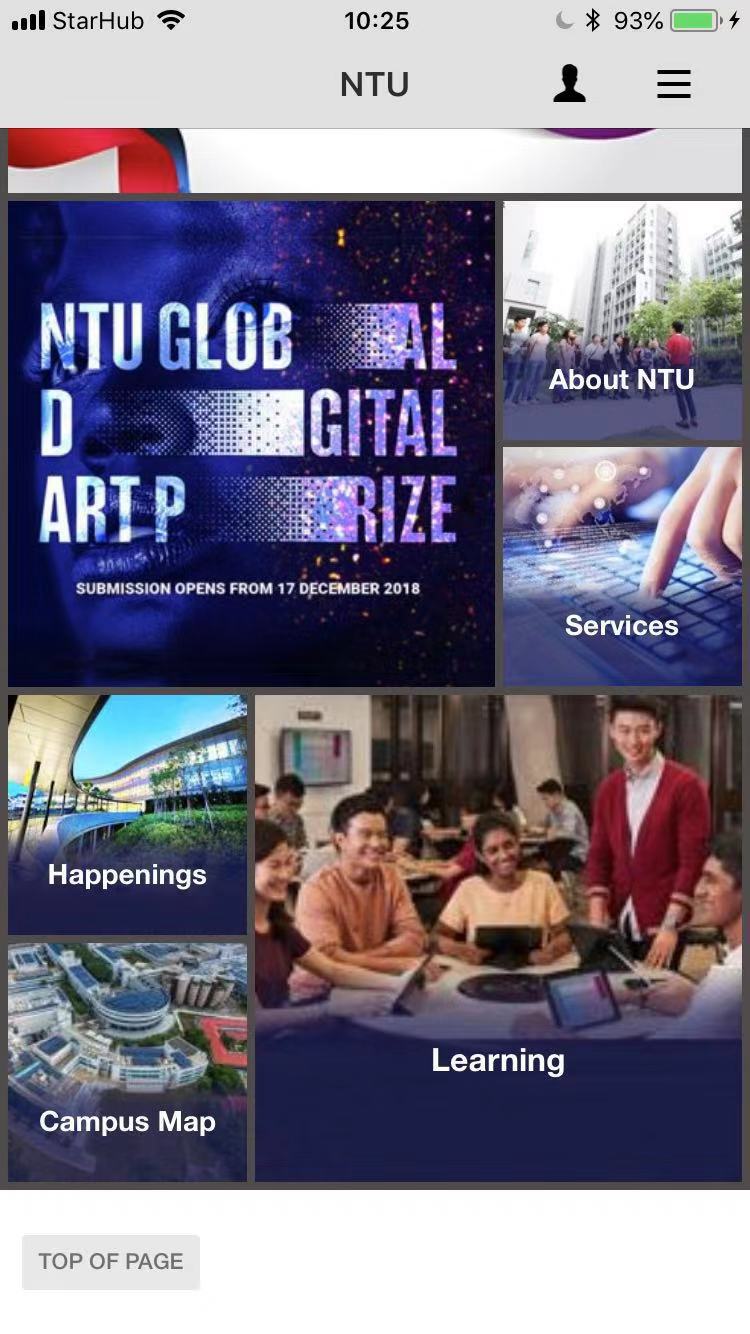View the Happenings tile
Viewport: 750px width, 1334px height.
(x=127, y=814)
